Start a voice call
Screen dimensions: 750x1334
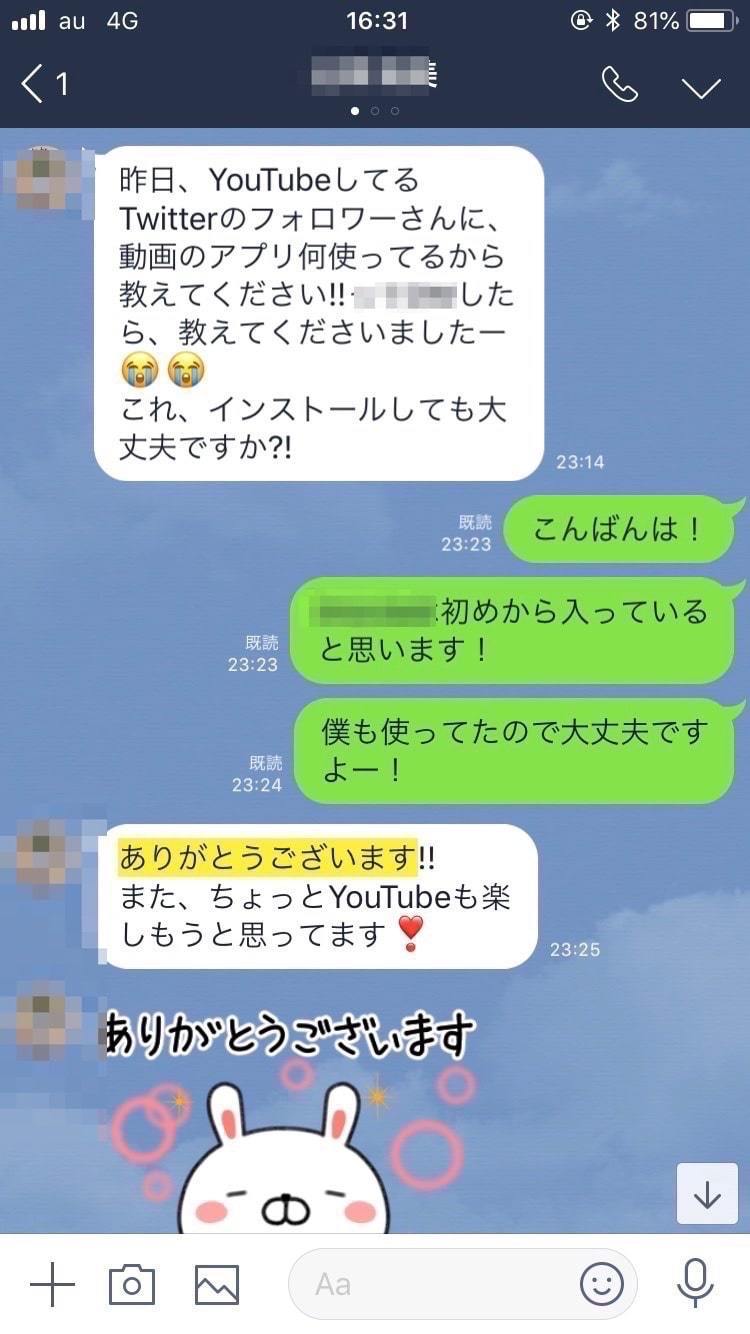(x=619, y=84)
